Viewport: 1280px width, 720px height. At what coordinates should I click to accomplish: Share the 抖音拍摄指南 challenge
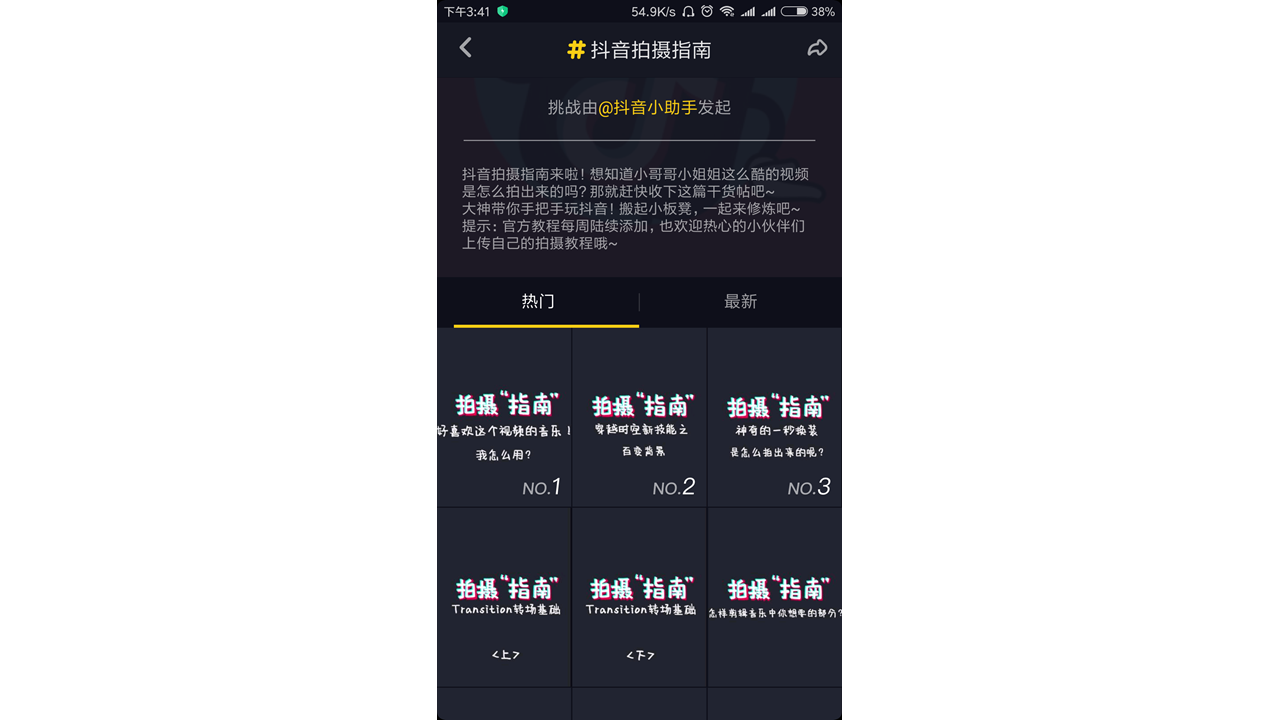click(817, 48)
